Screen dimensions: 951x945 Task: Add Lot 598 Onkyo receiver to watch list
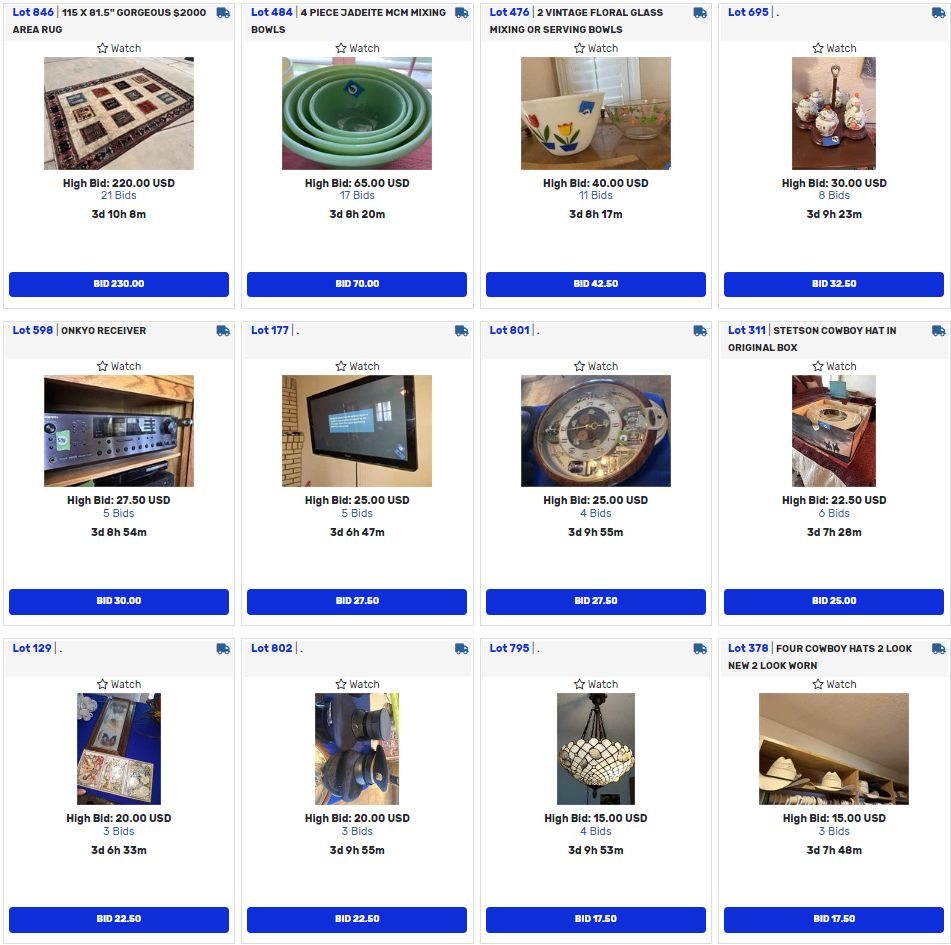click(119, 366)
